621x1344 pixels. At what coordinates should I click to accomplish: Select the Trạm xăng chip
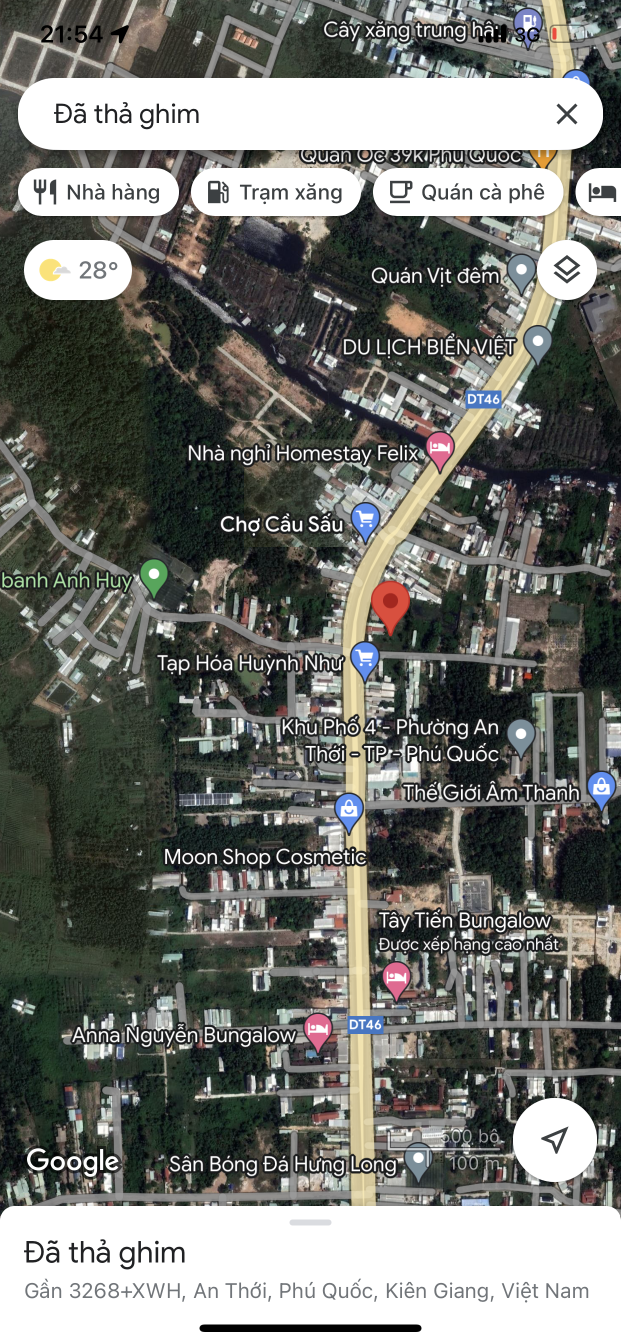[x=275, y=192]
